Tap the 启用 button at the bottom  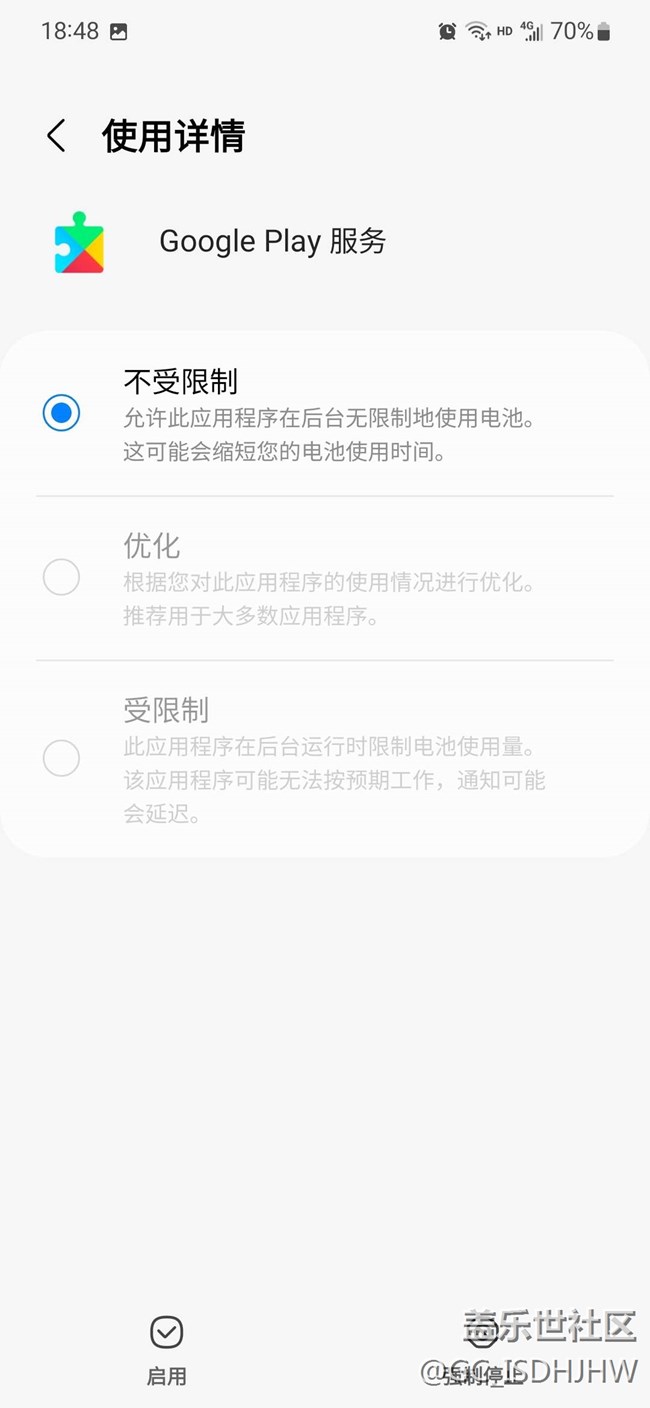(166, 1350)
